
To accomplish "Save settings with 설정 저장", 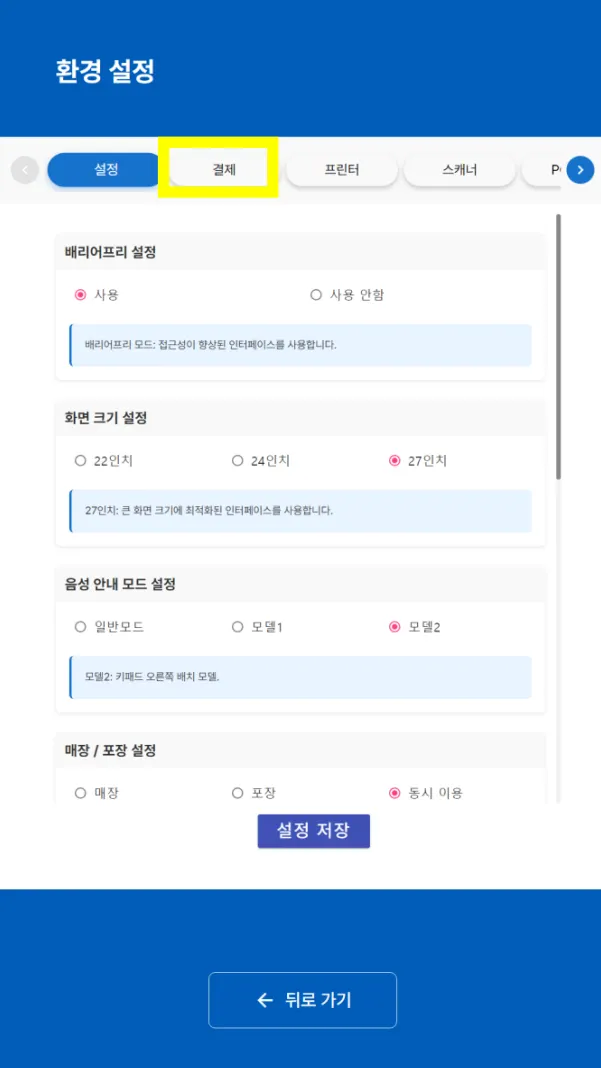I will point(313,831).
